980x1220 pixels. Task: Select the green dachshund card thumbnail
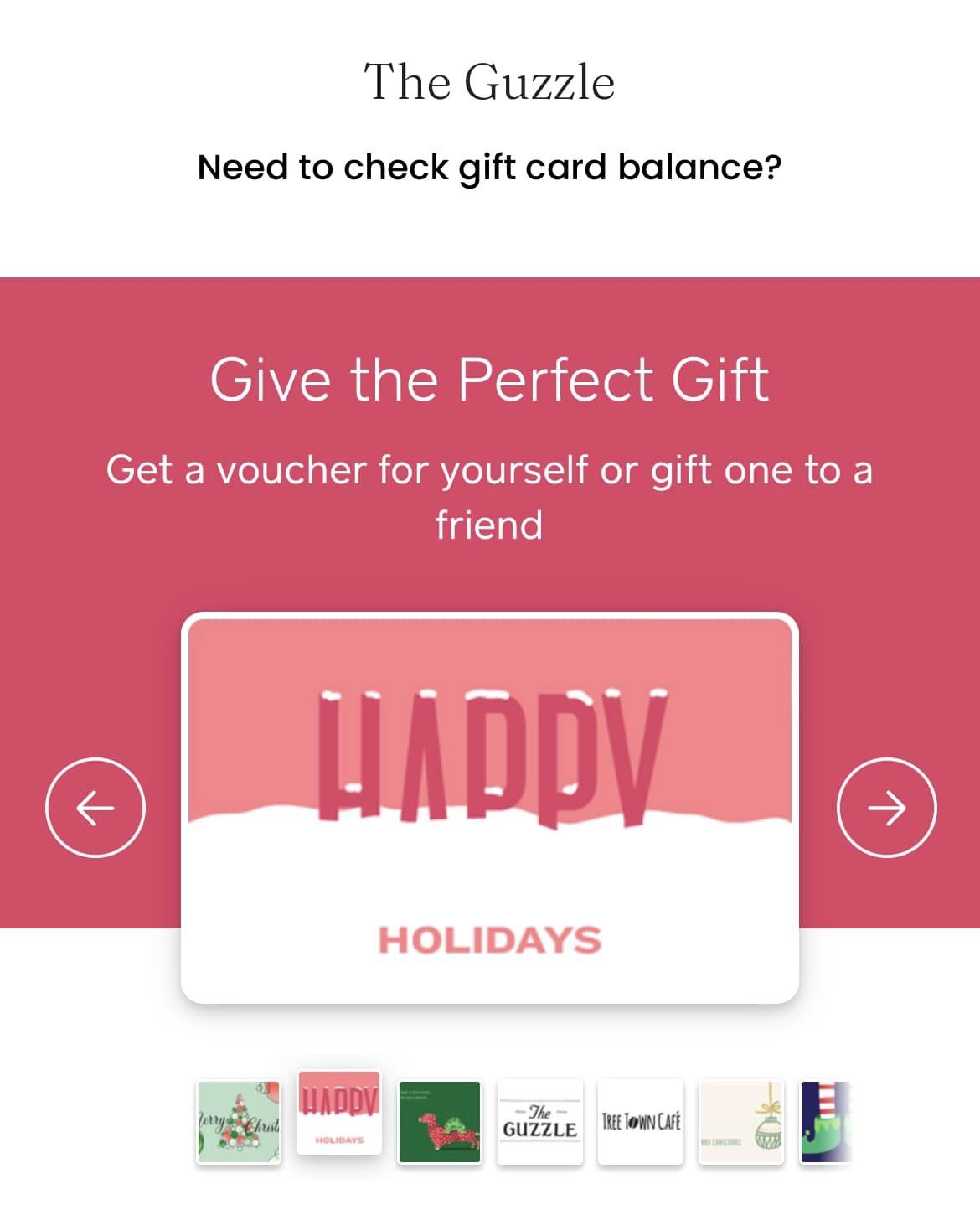[x=440, y=1122]
